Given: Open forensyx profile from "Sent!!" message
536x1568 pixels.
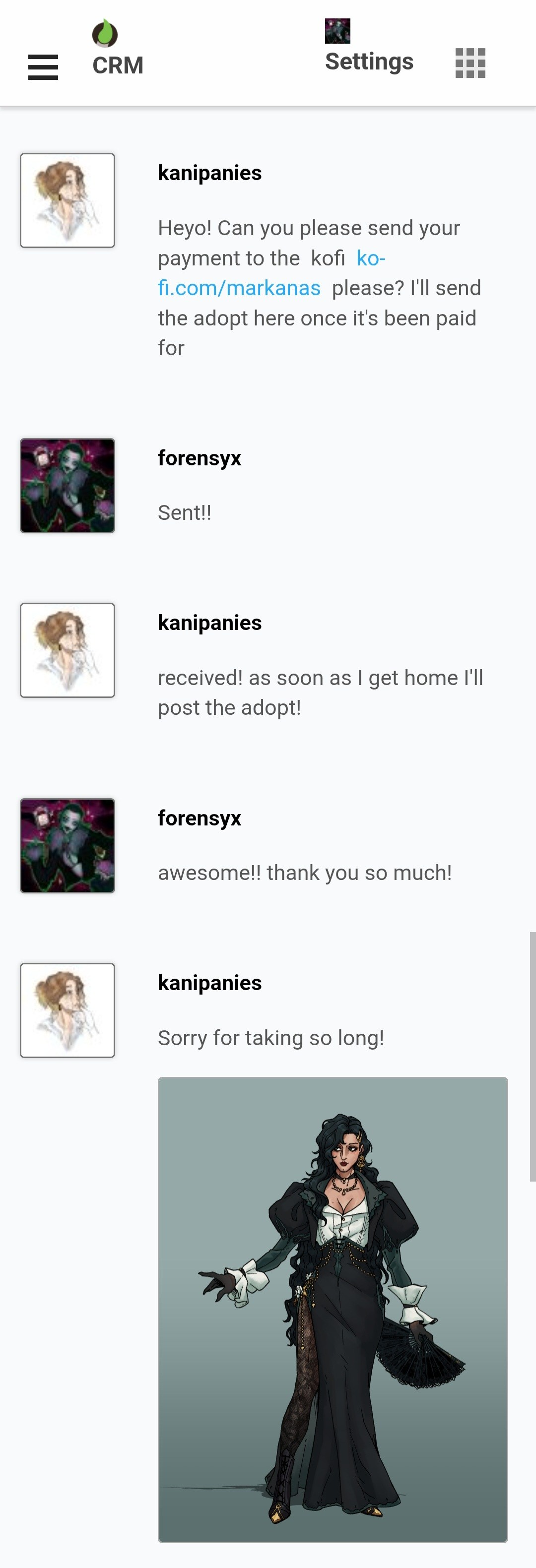Looking at the screenshot, I should (199, 458).
